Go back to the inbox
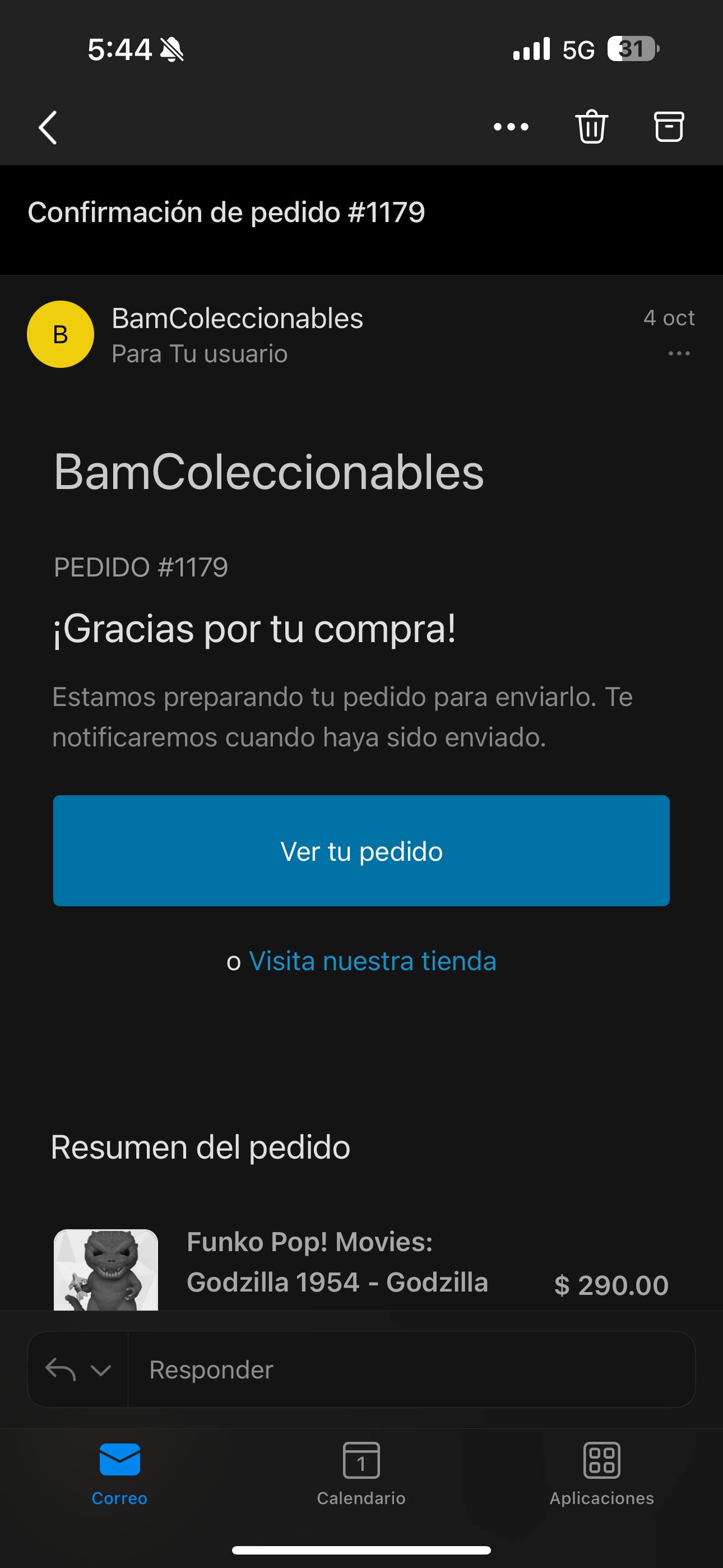Viewport: 723px width, 1568px height. (x=48, y=127)
